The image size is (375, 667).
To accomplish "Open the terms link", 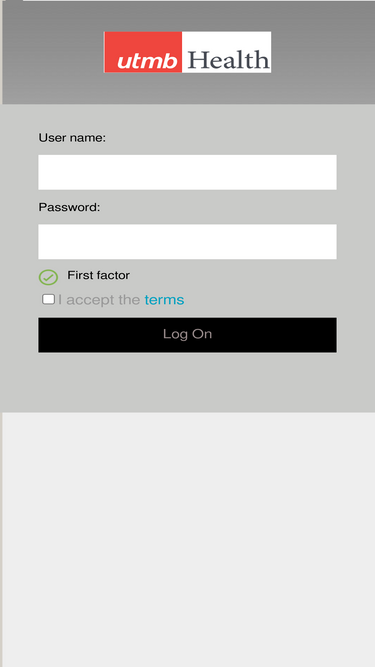I will (164, 300).
